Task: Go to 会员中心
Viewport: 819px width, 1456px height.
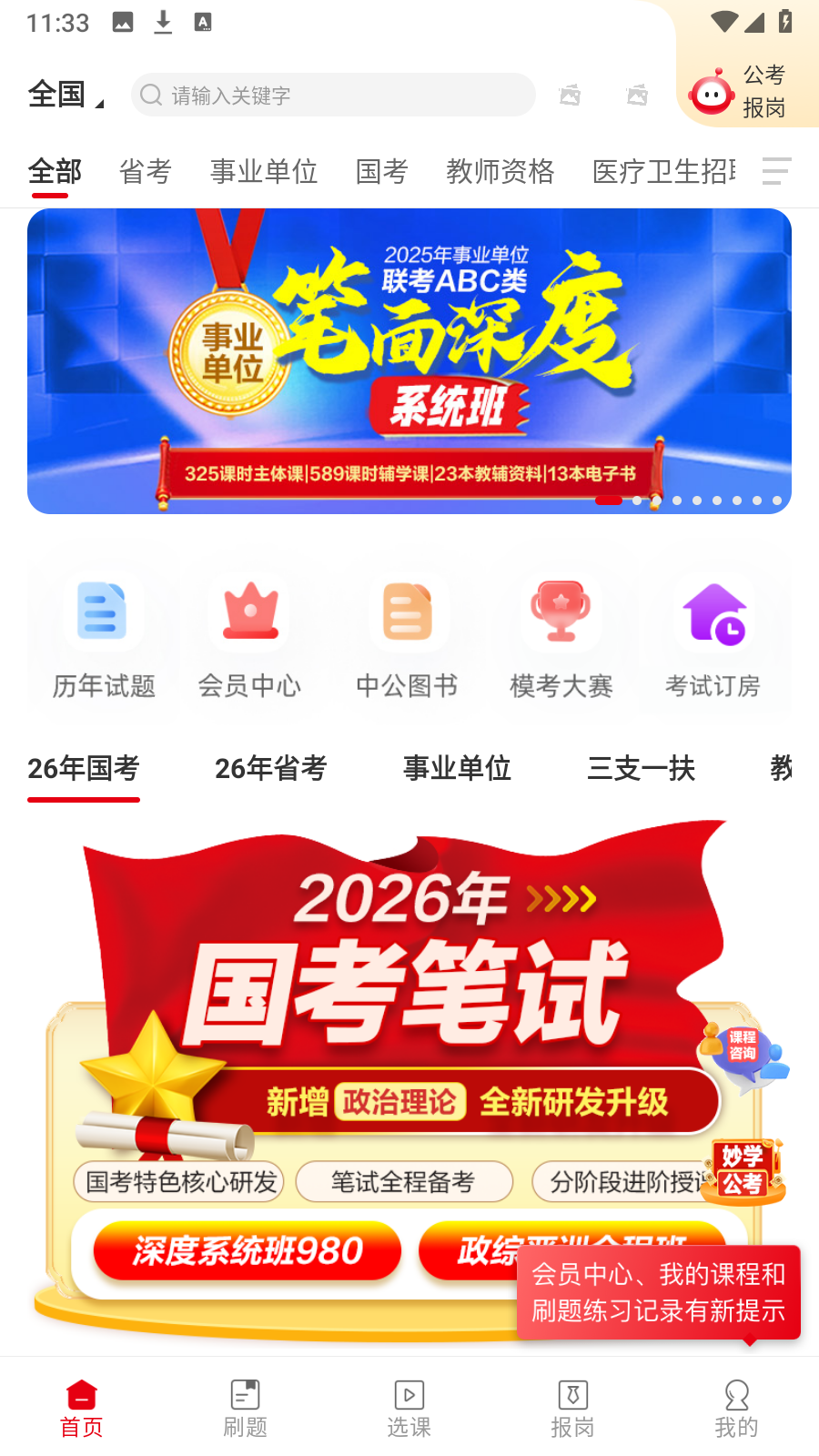Action: tap(250, 639)
